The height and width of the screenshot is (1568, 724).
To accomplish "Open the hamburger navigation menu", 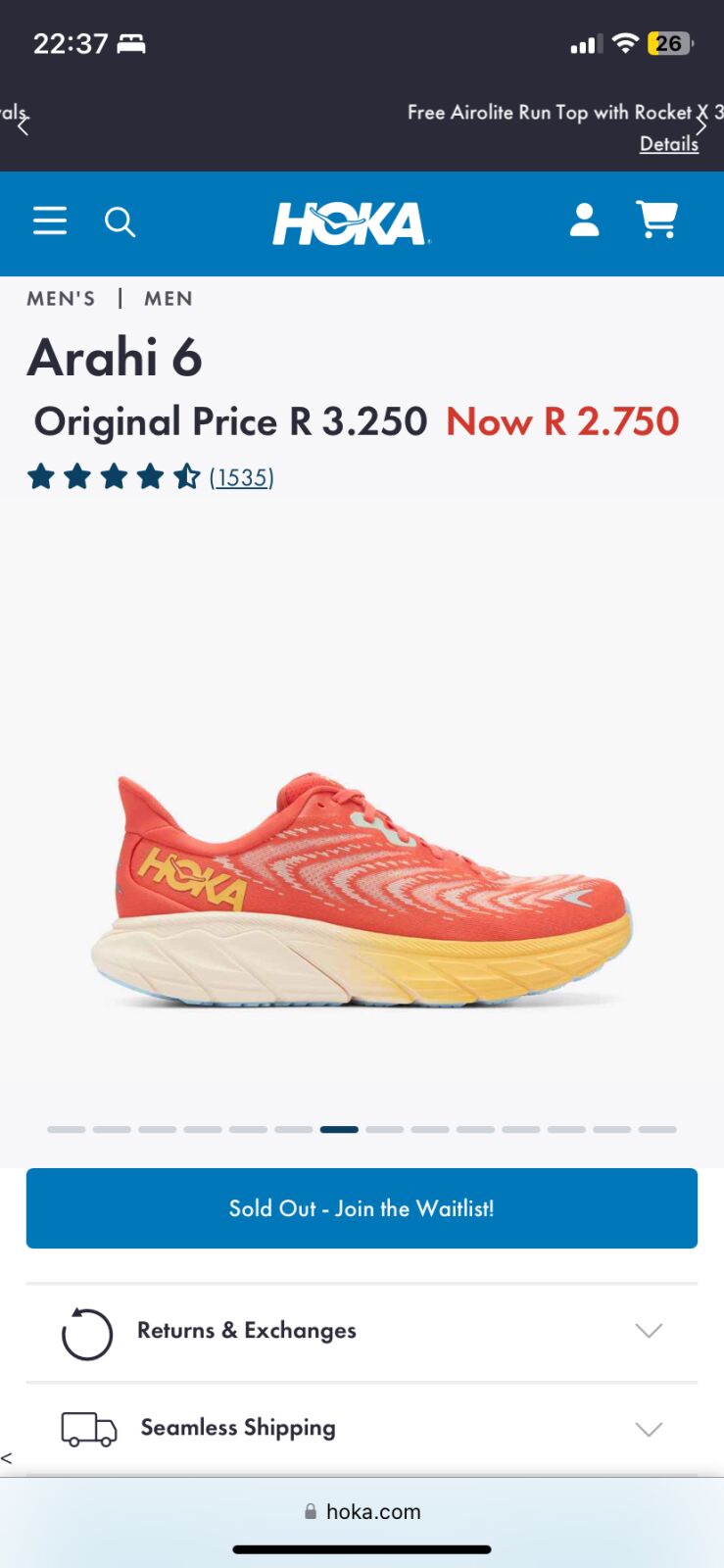I will click(49, 222).
